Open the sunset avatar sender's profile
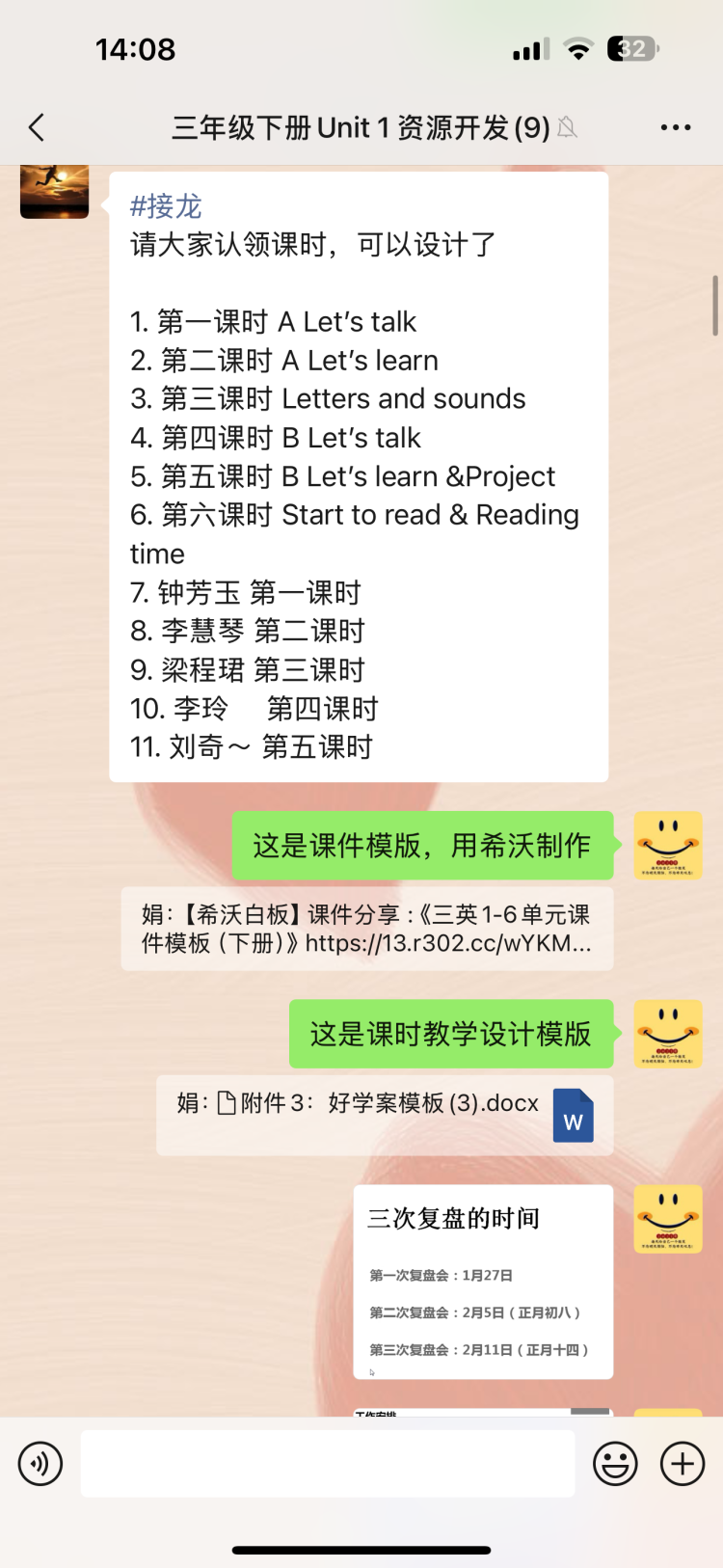This screenshot has width=723, height=1568. (x=54, y=191)
